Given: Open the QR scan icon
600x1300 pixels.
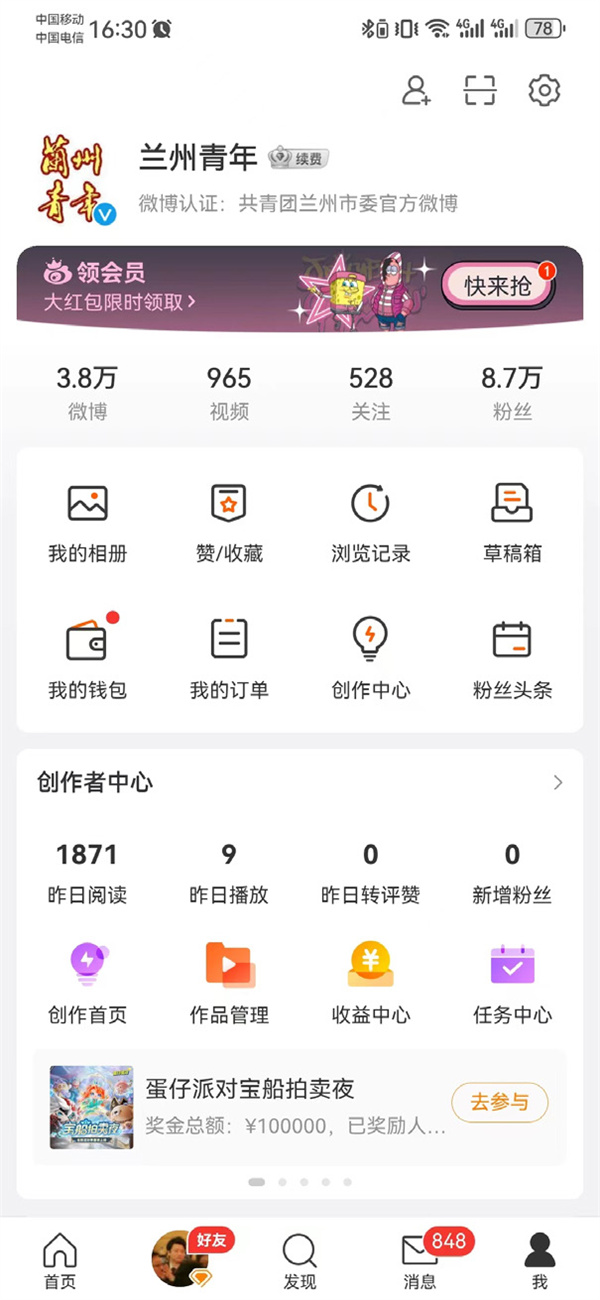Looking at the screenshot, I should pos(480,91).
